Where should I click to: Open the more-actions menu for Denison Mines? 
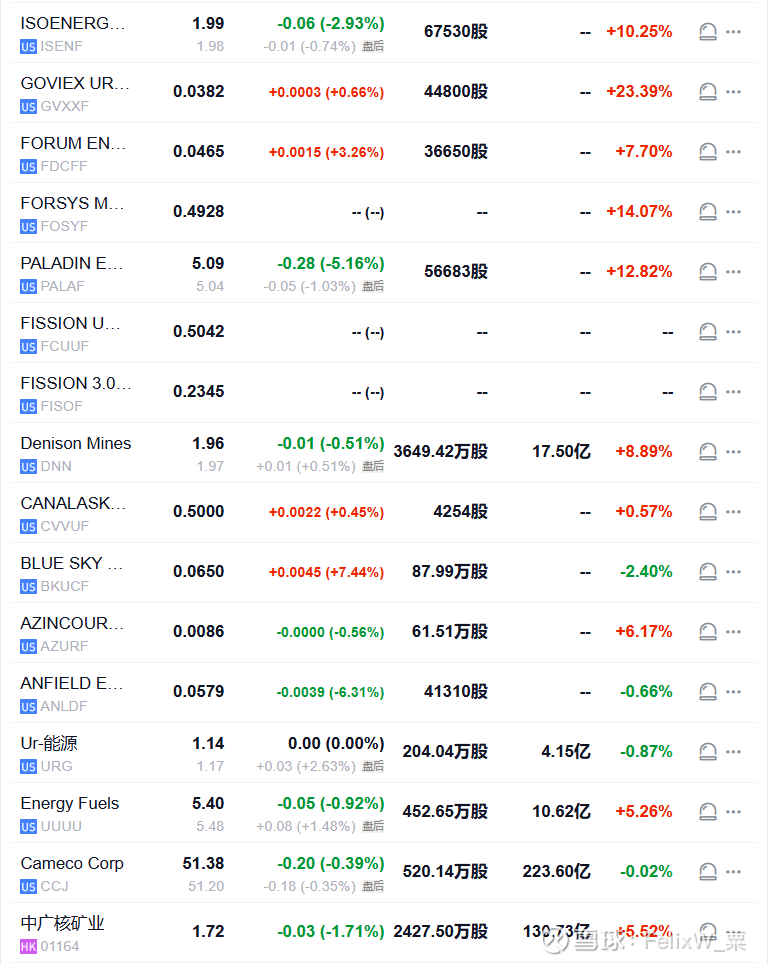[x=735, y=451]
